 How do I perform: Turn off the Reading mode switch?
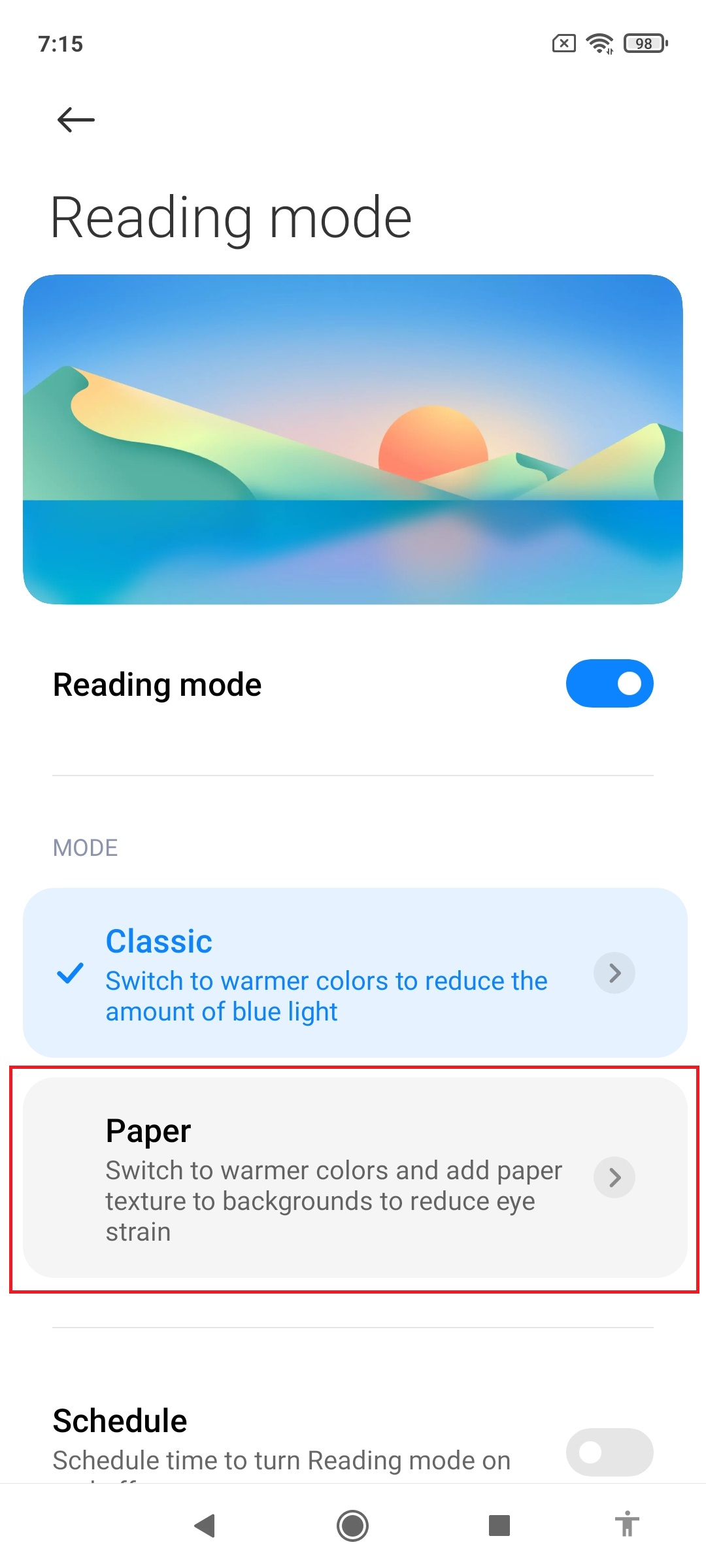click(x=609, y=683)
